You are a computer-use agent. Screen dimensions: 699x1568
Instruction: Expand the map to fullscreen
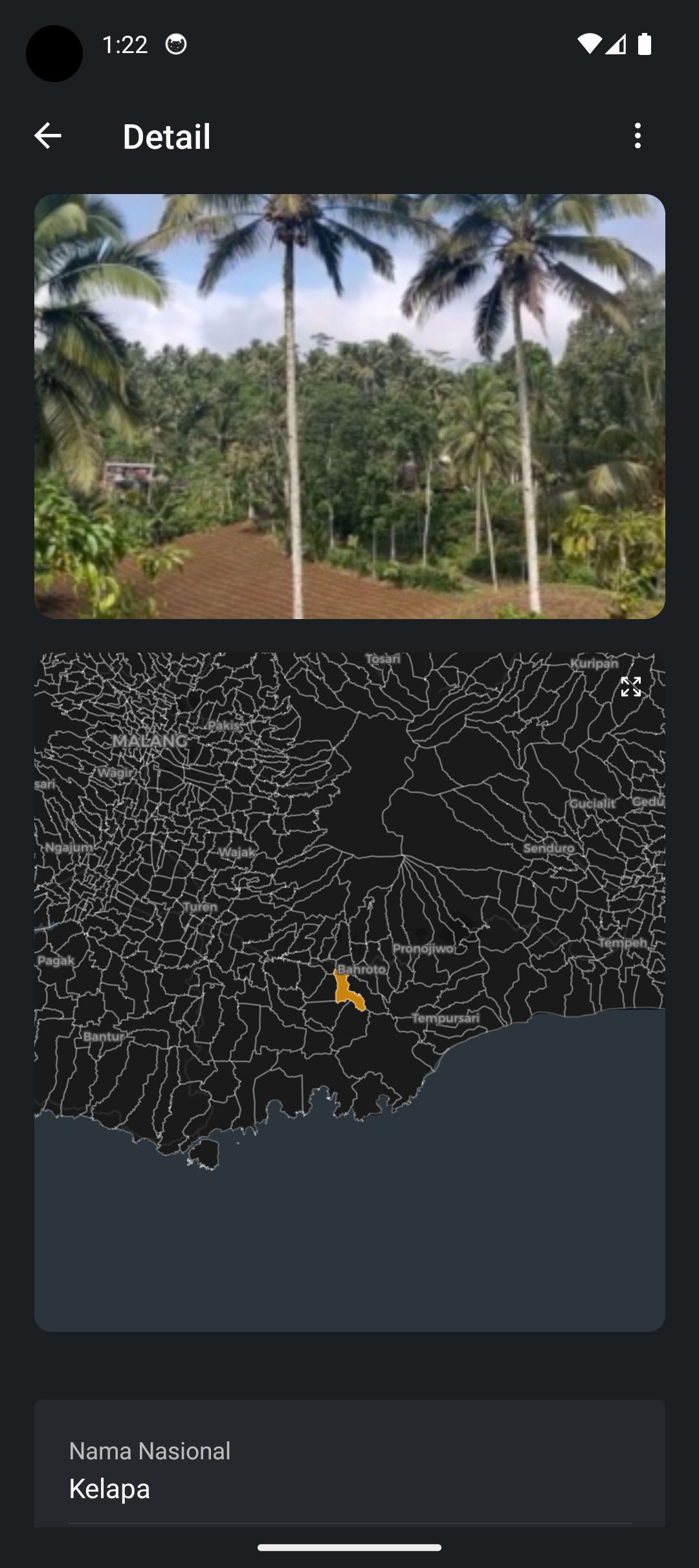click(630, 686)
